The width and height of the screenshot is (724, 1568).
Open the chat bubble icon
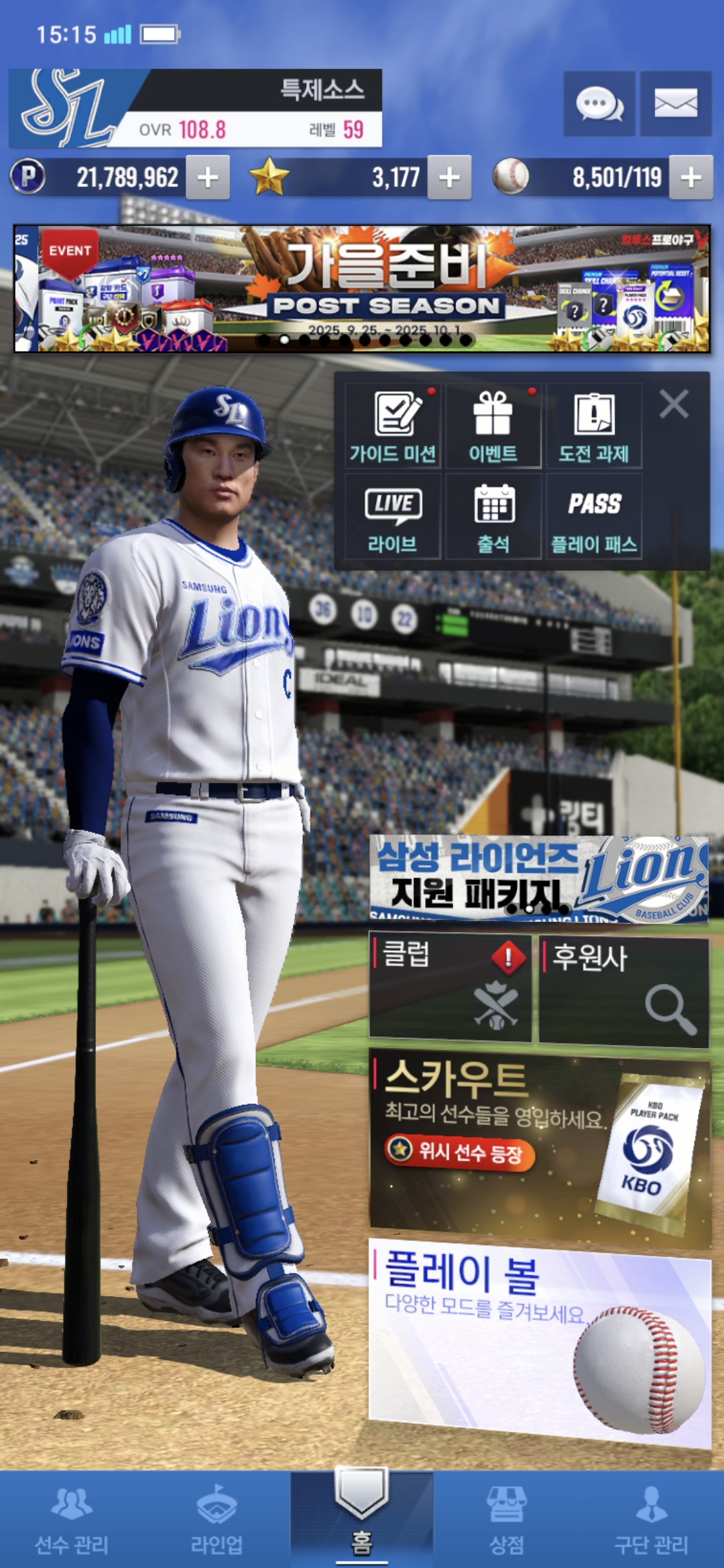click(599, 104)
